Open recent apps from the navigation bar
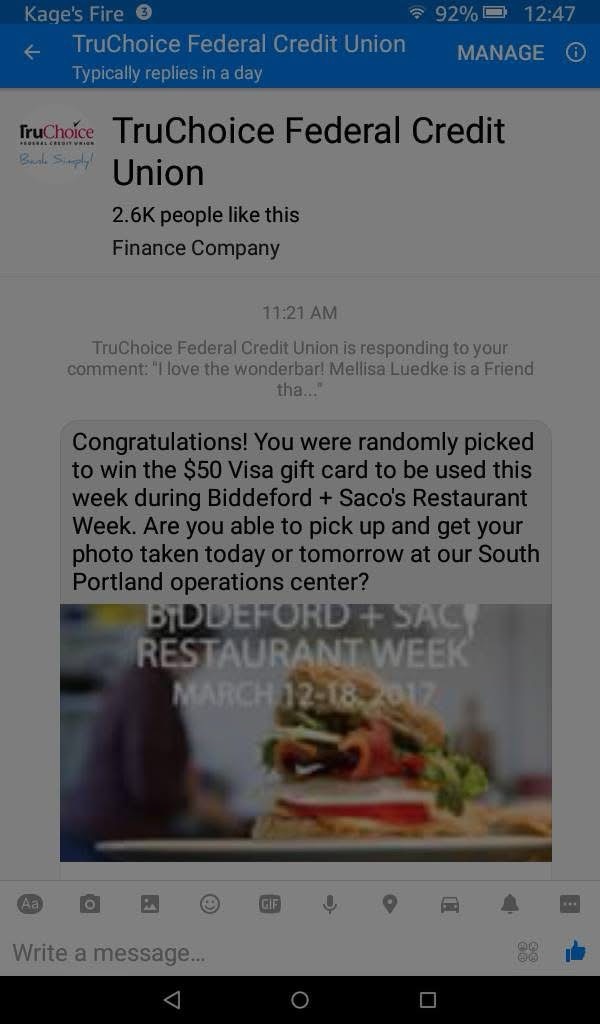This screenshot has height=1024, width=600. tap(428, 1000)
